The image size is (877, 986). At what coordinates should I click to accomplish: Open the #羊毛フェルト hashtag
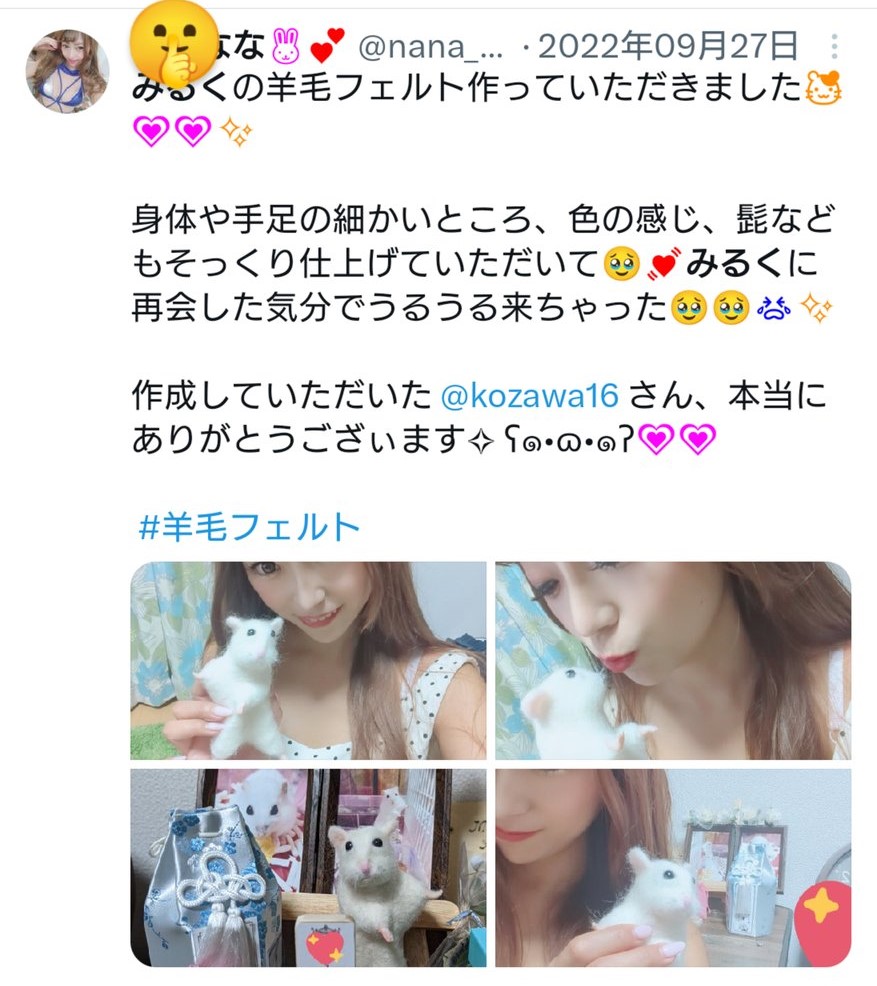249,526
